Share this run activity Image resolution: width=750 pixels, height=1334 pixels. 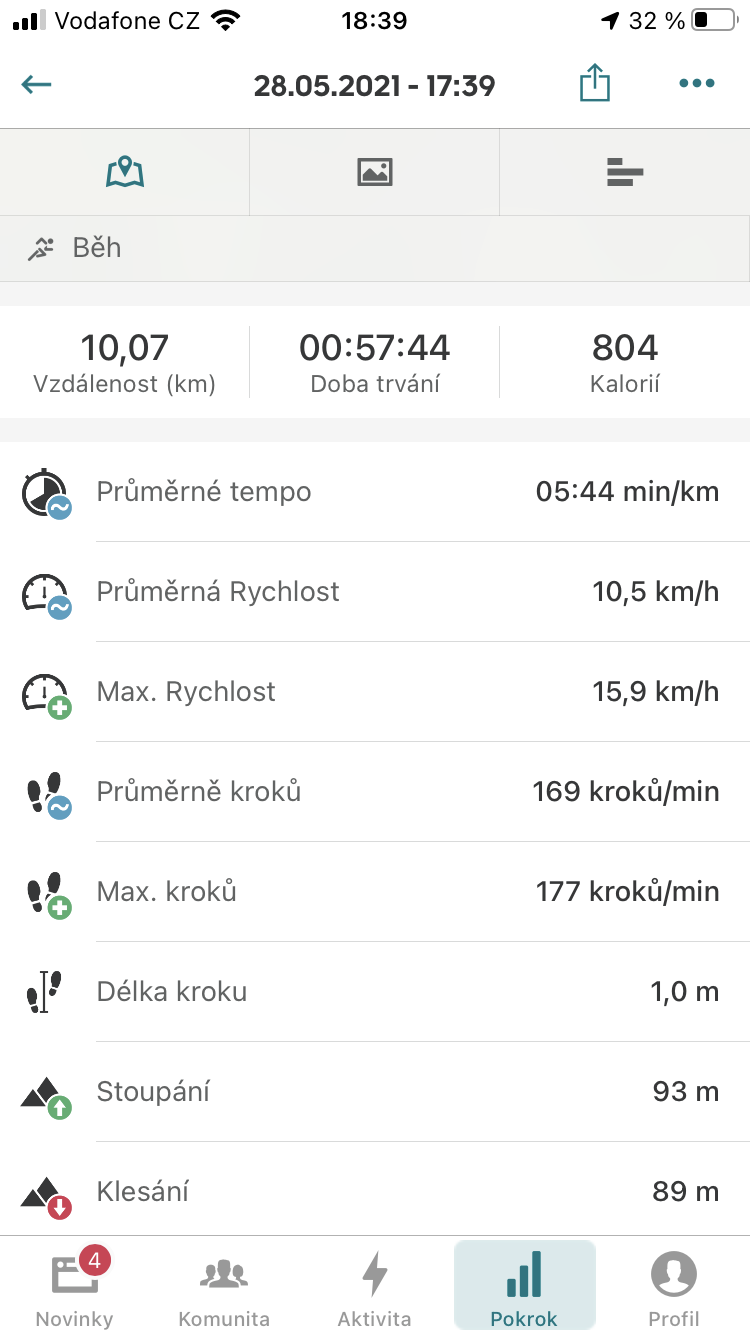594,83
